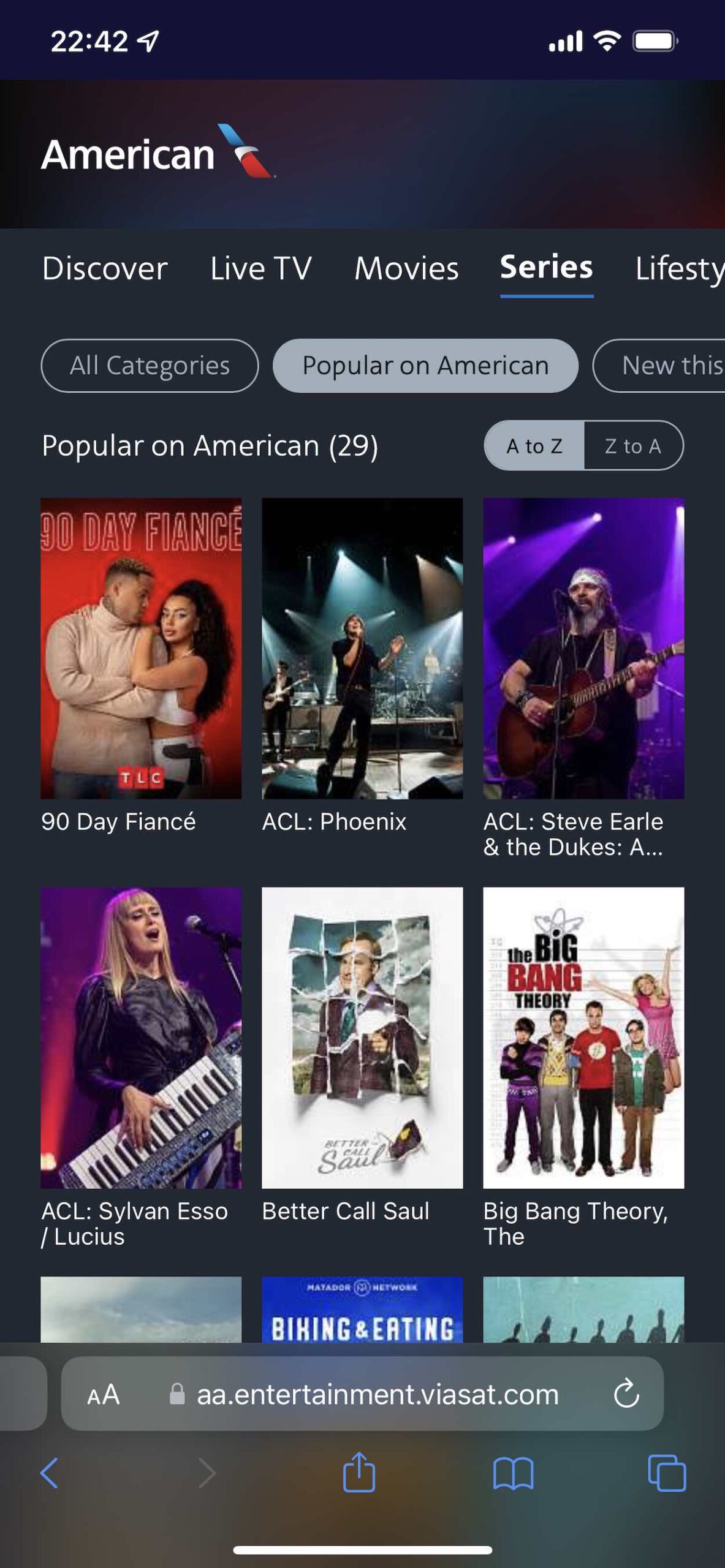Viewport: 725px width, 1568px height.
Task: Tap the Popular on American chip
Action: 425,366
